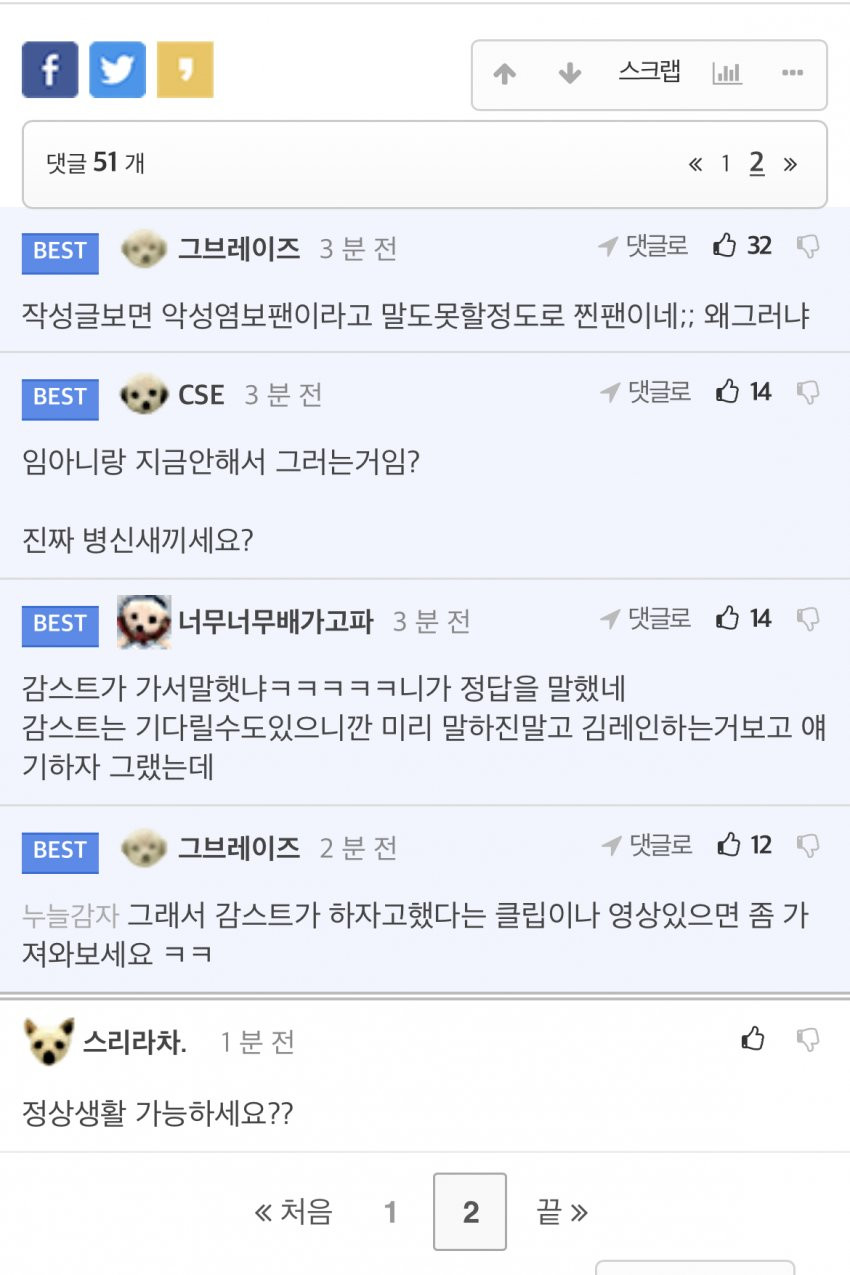The height and width of the screenshot is (1275, 850).
Task: Tap the 스크랩 button to scrap post
Action: (649, 72)
